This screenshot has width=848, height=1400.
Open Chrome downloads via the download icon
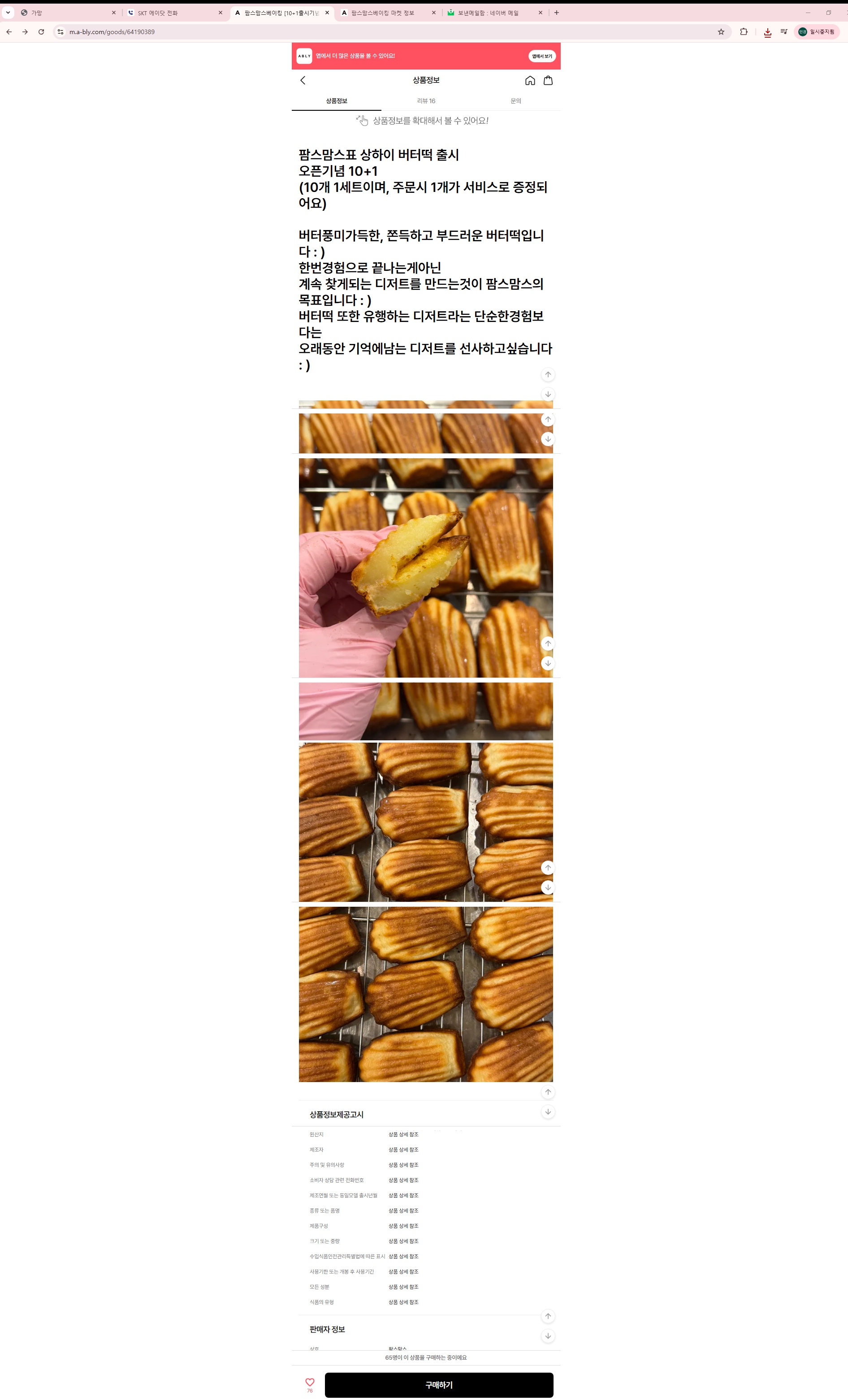click(x=767, y=32)
